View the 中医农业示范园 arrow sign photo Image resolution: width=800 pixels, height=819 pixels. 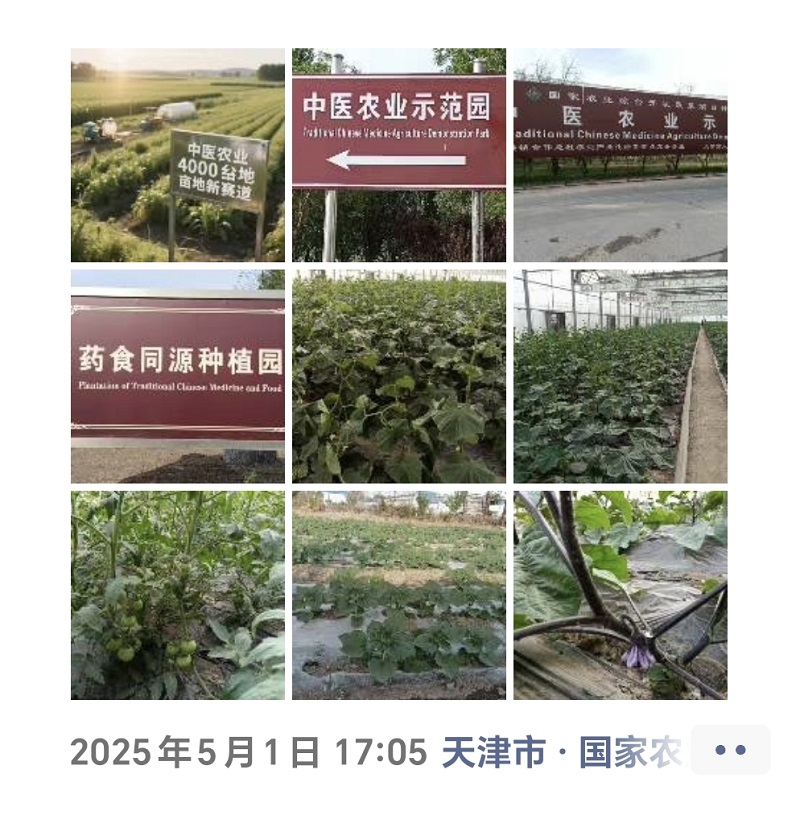click(x=398, y=155)
